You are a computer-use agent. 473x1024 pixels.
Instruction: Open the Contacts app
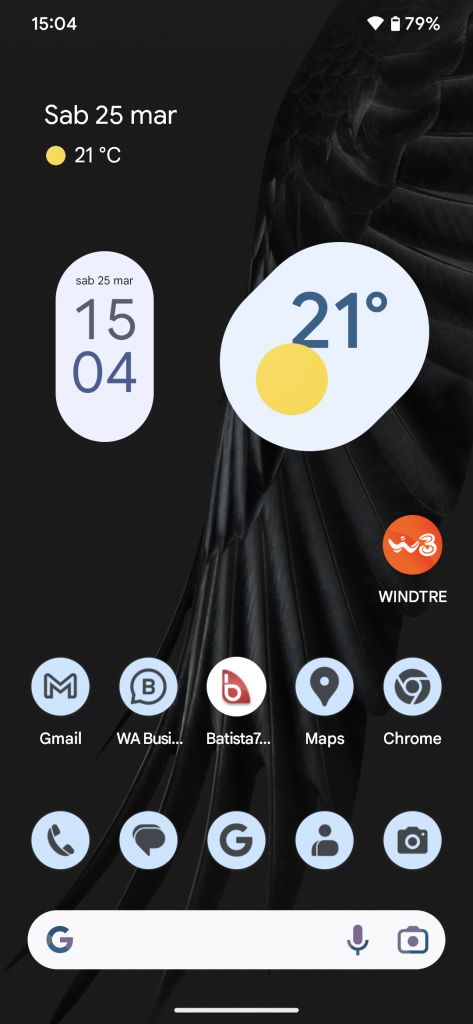324,840
